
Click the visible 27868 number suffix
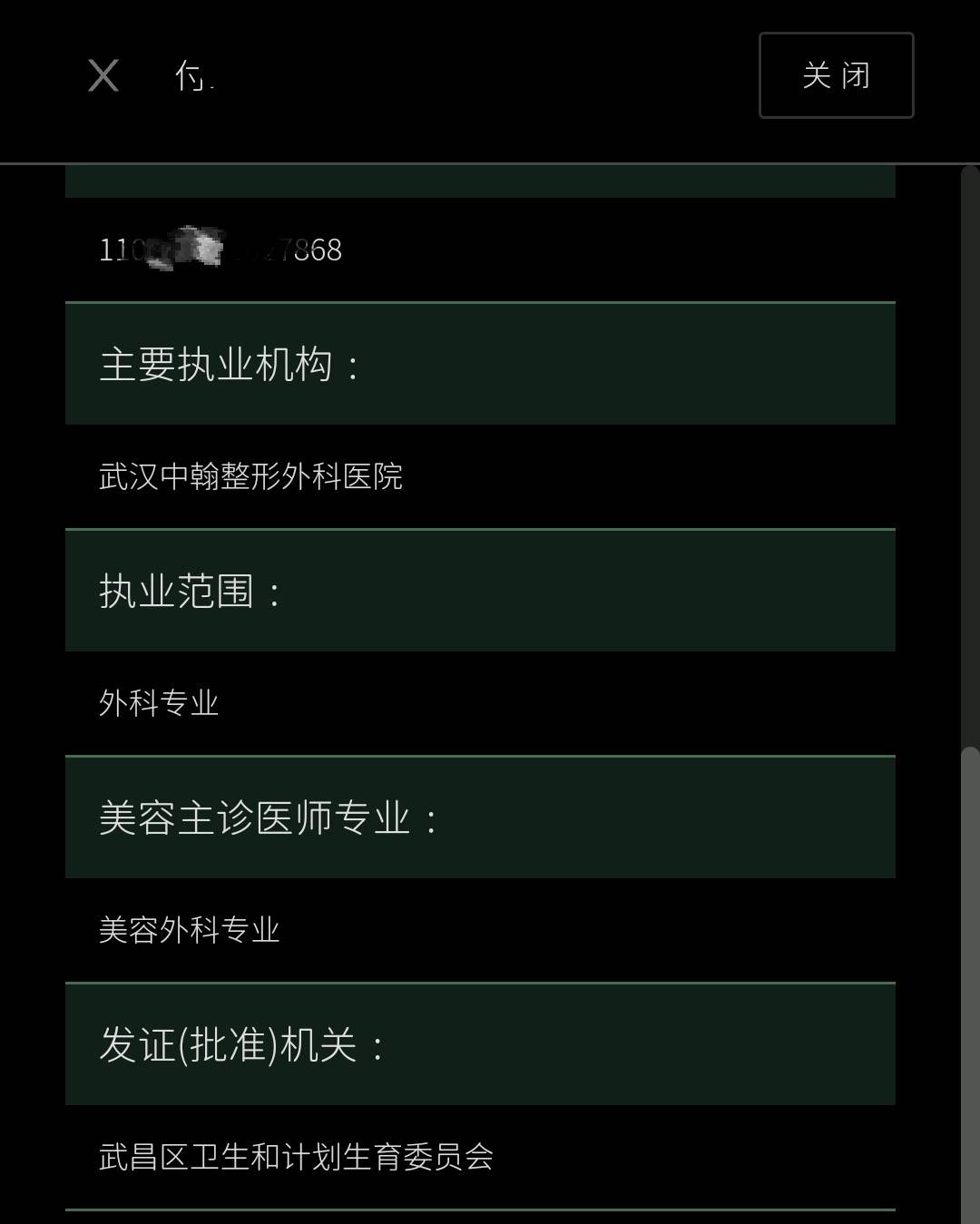[x=309, y=251]
